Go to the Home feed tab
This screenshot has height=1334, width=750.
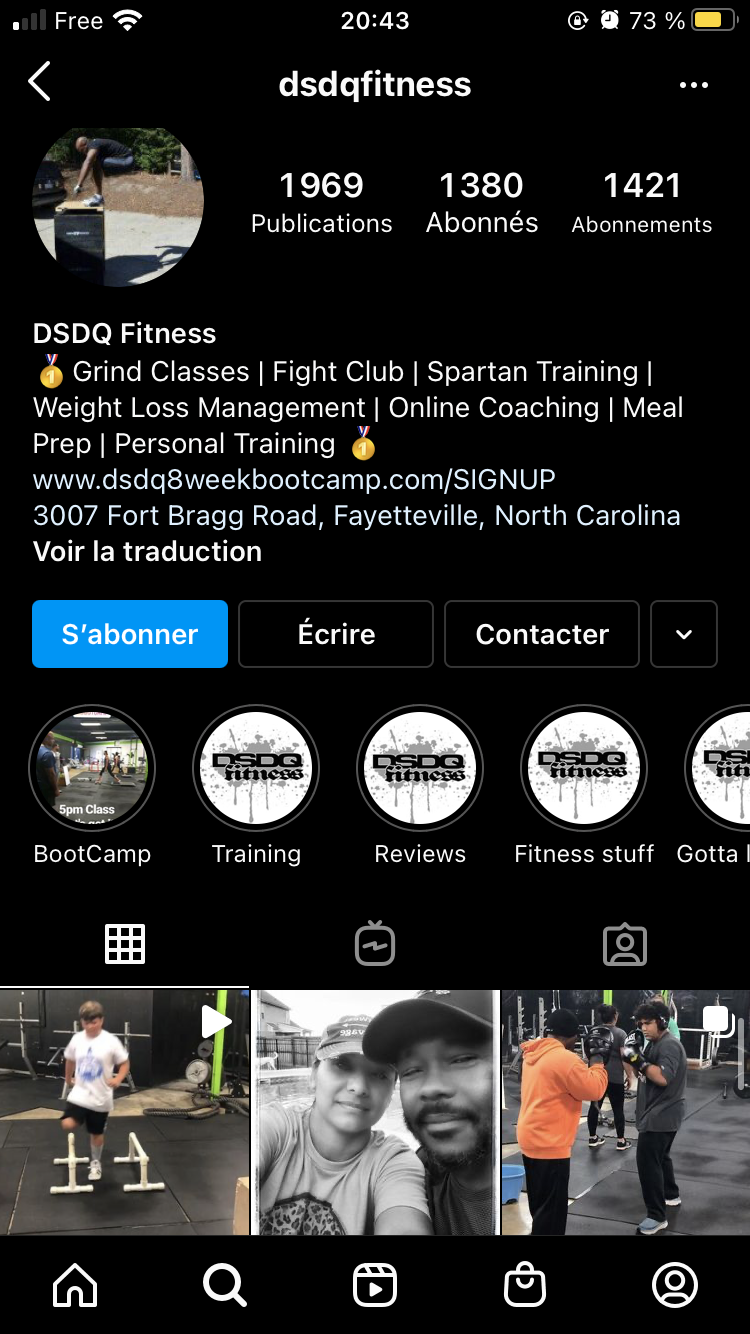[x=75, y=1285]
